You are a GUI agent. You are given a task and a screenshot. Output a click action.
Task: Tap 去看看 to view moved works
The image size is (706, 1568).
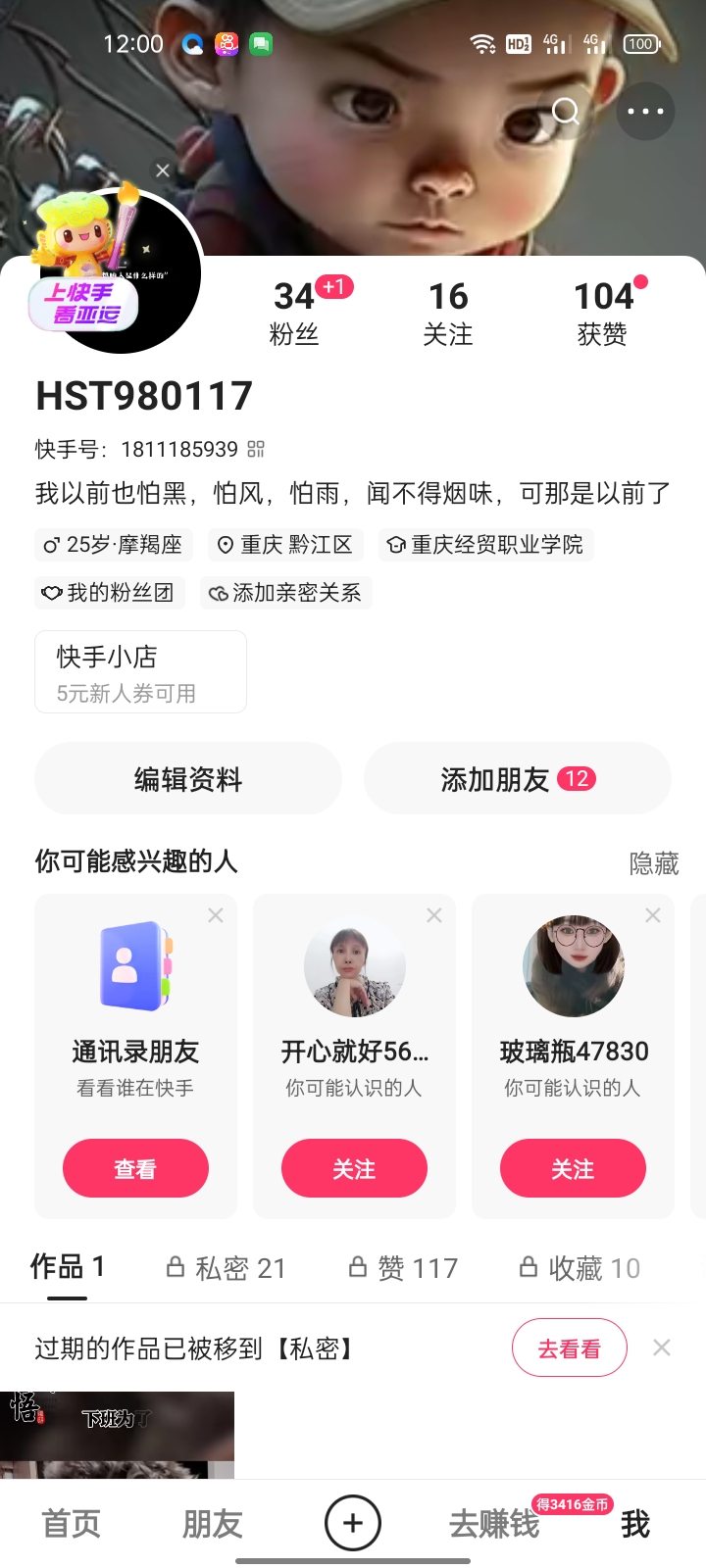click(570, 1347)
